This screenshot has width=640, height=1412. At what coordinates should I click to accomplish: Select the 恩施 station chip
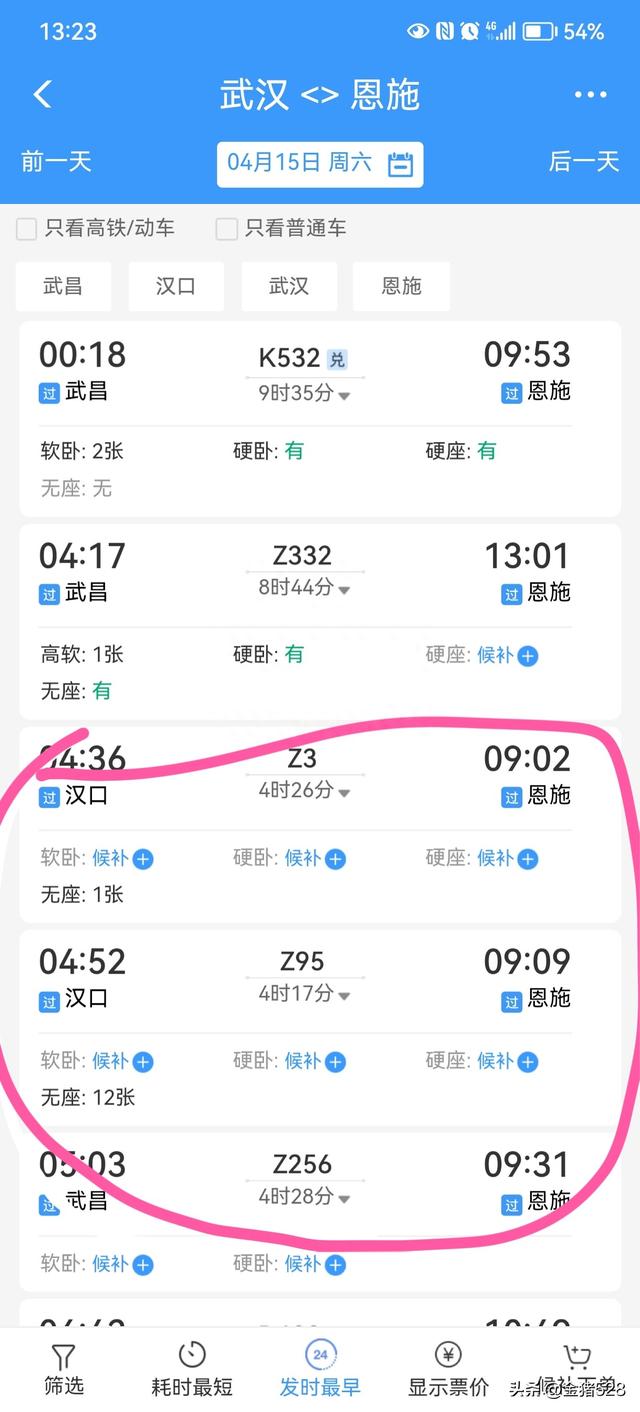point(401,287)
